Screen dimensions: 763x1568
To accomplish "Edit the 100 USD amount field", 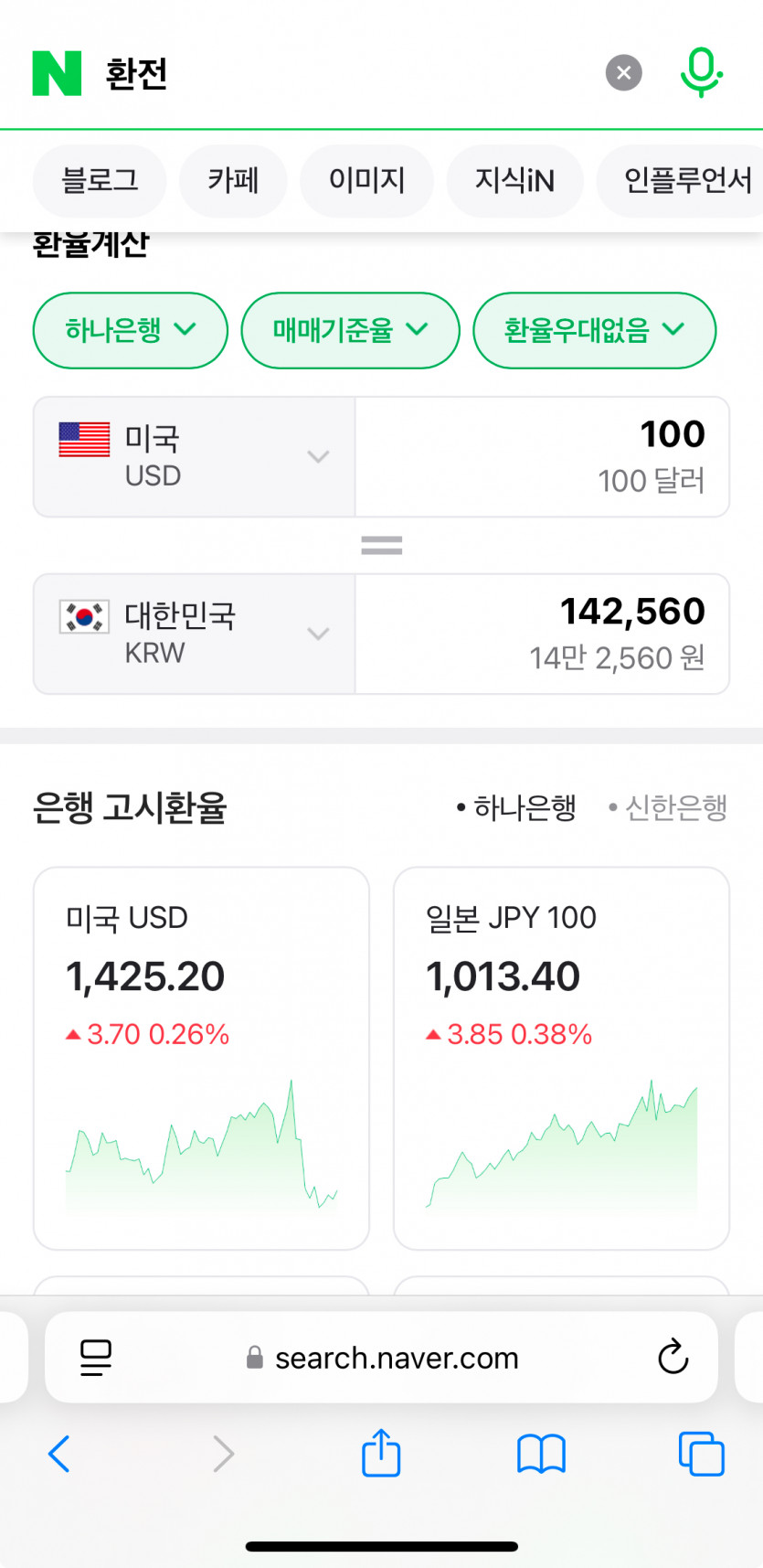I will click(542, 457).
